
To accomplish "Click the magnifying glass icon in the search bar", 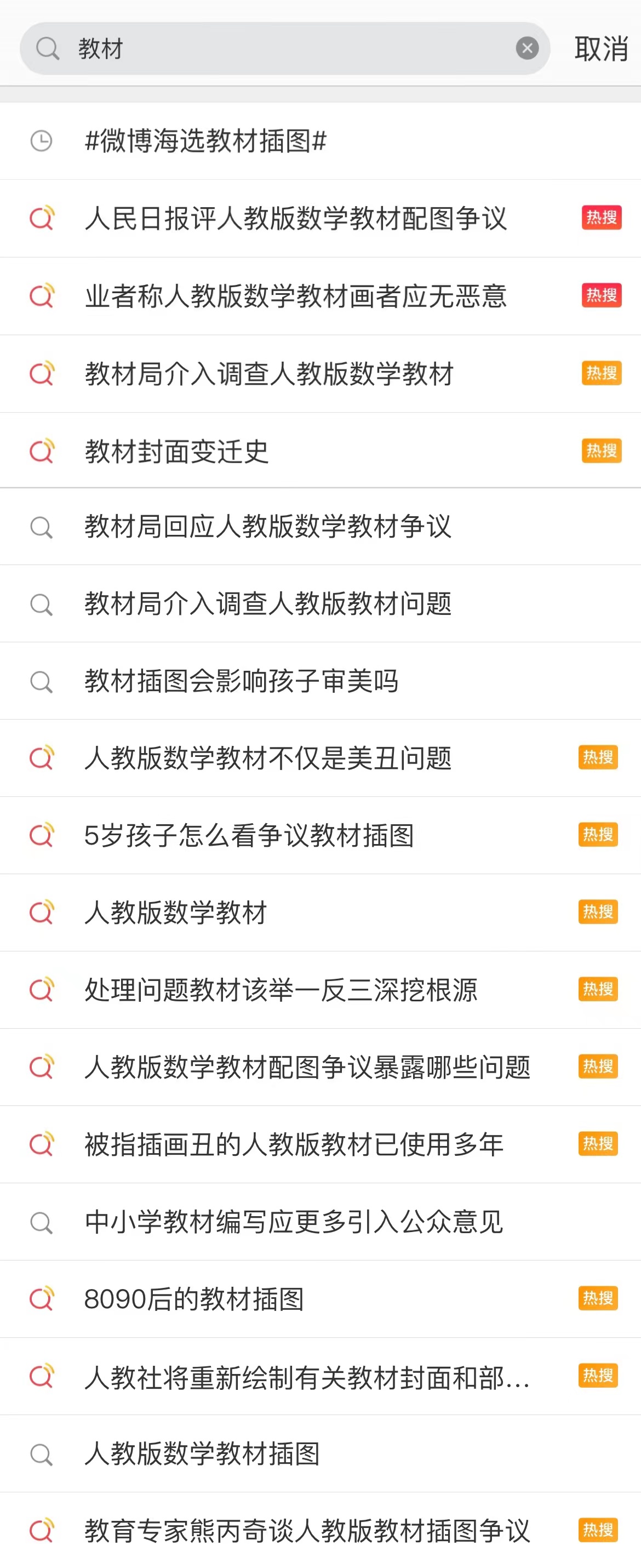I will (x=49, y=49).
